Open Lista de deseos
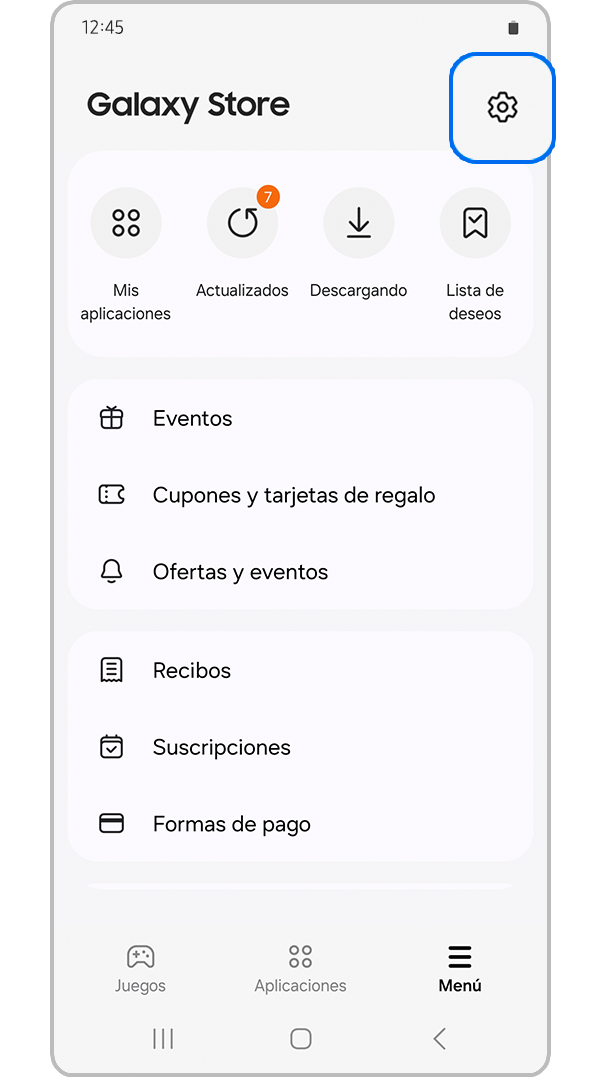 click(474, 224)
